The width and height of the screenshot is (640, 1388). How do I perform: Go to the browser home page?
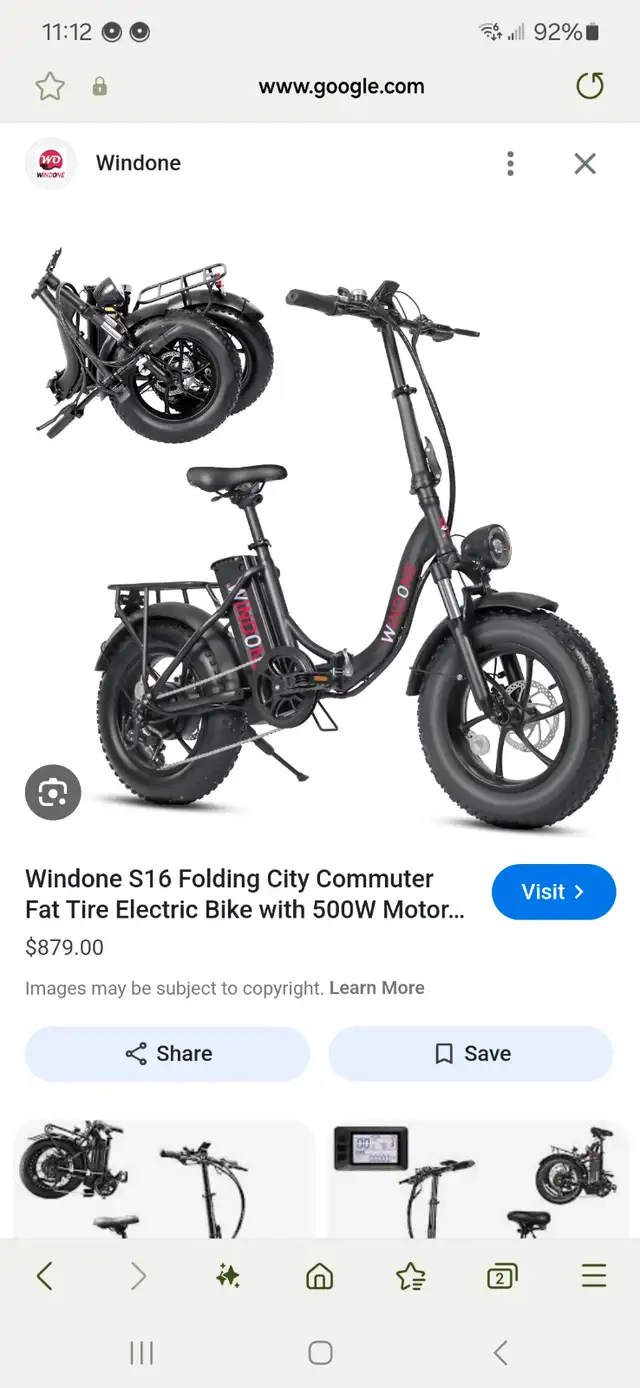click(x=319, y=1275)
